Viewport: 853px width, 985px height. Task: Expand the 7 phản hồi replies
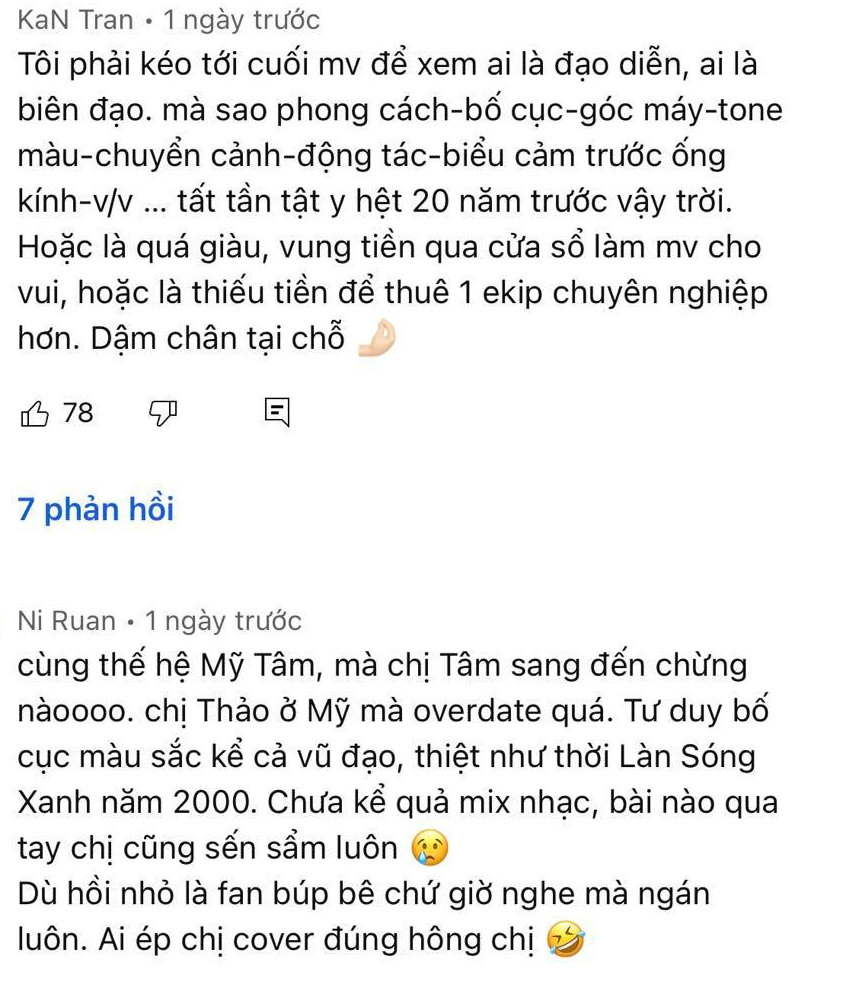[x=96, y=509]
